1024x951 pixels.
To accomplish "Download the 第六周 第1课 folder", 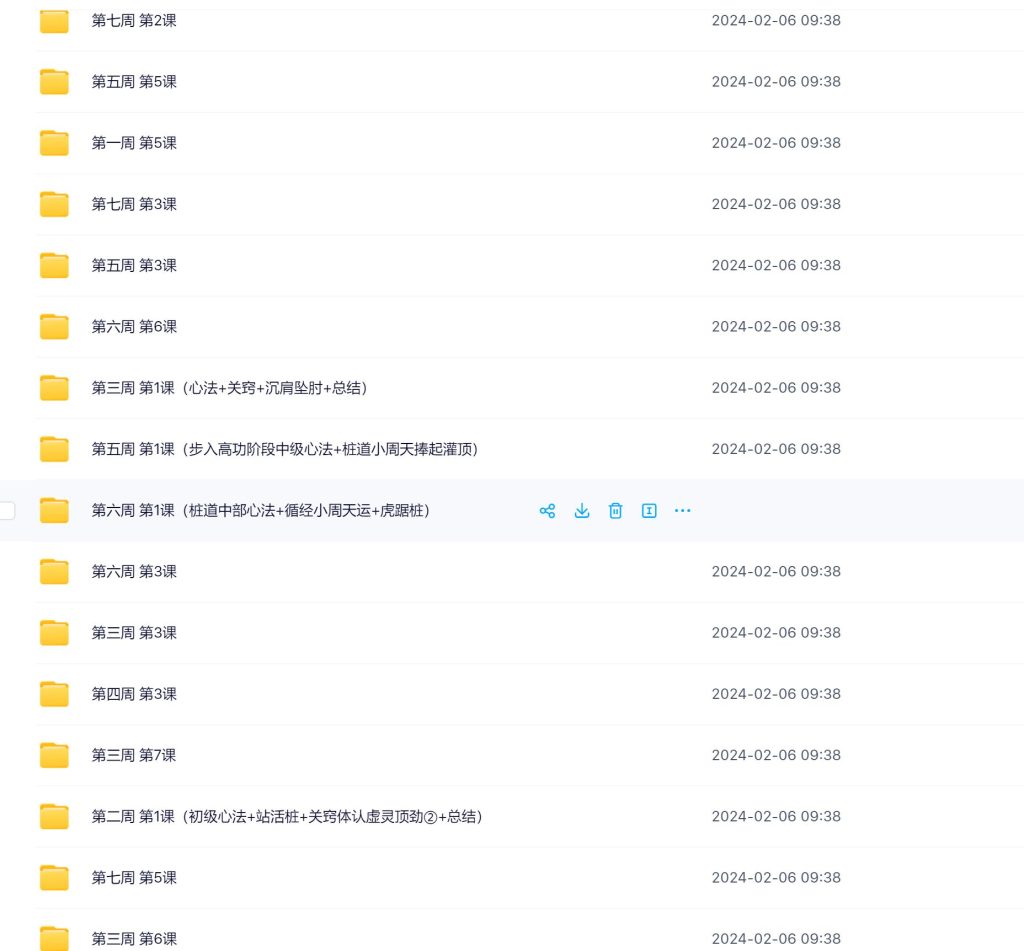I will 582,511.
